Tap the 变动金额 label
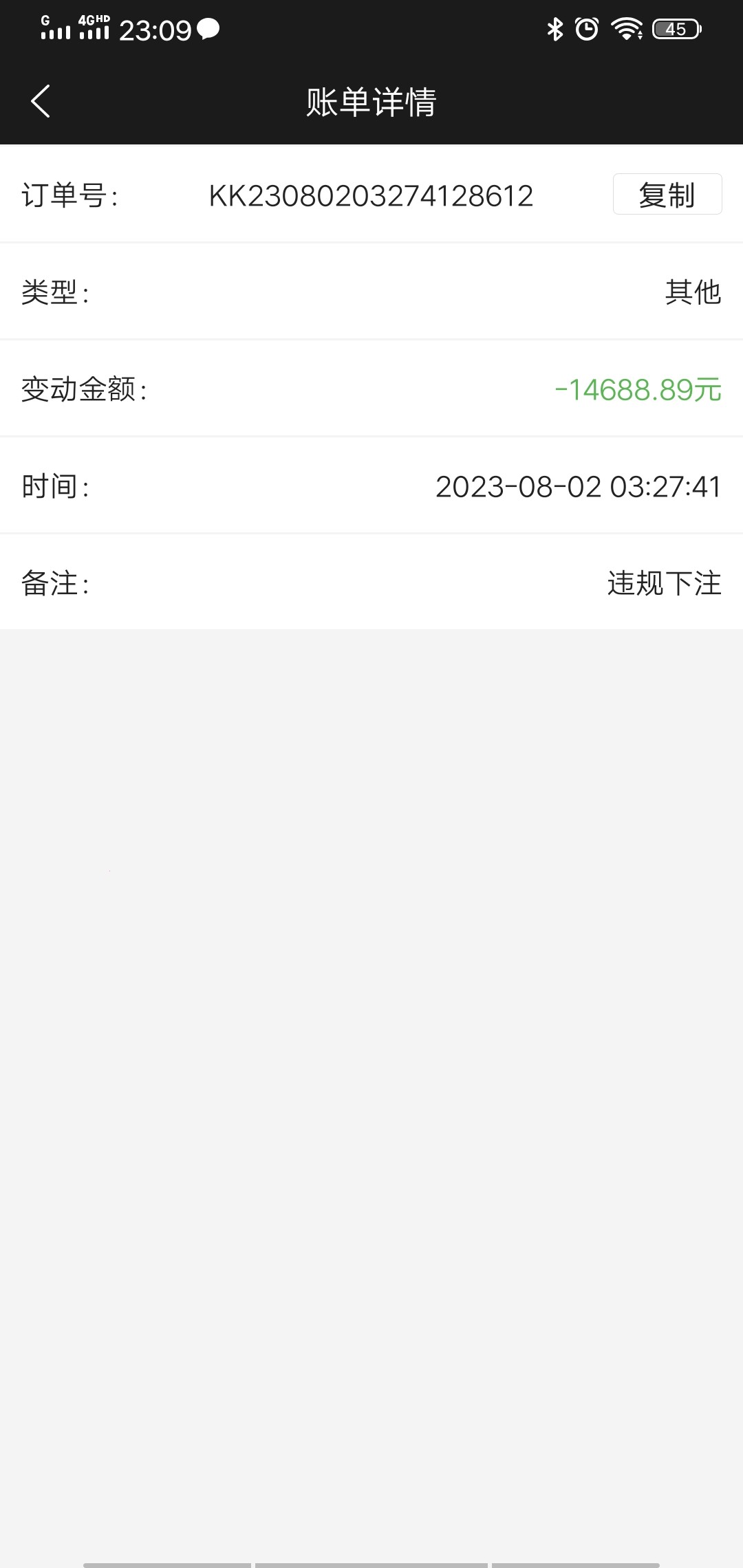743x1568 pixels. [84, 389]
